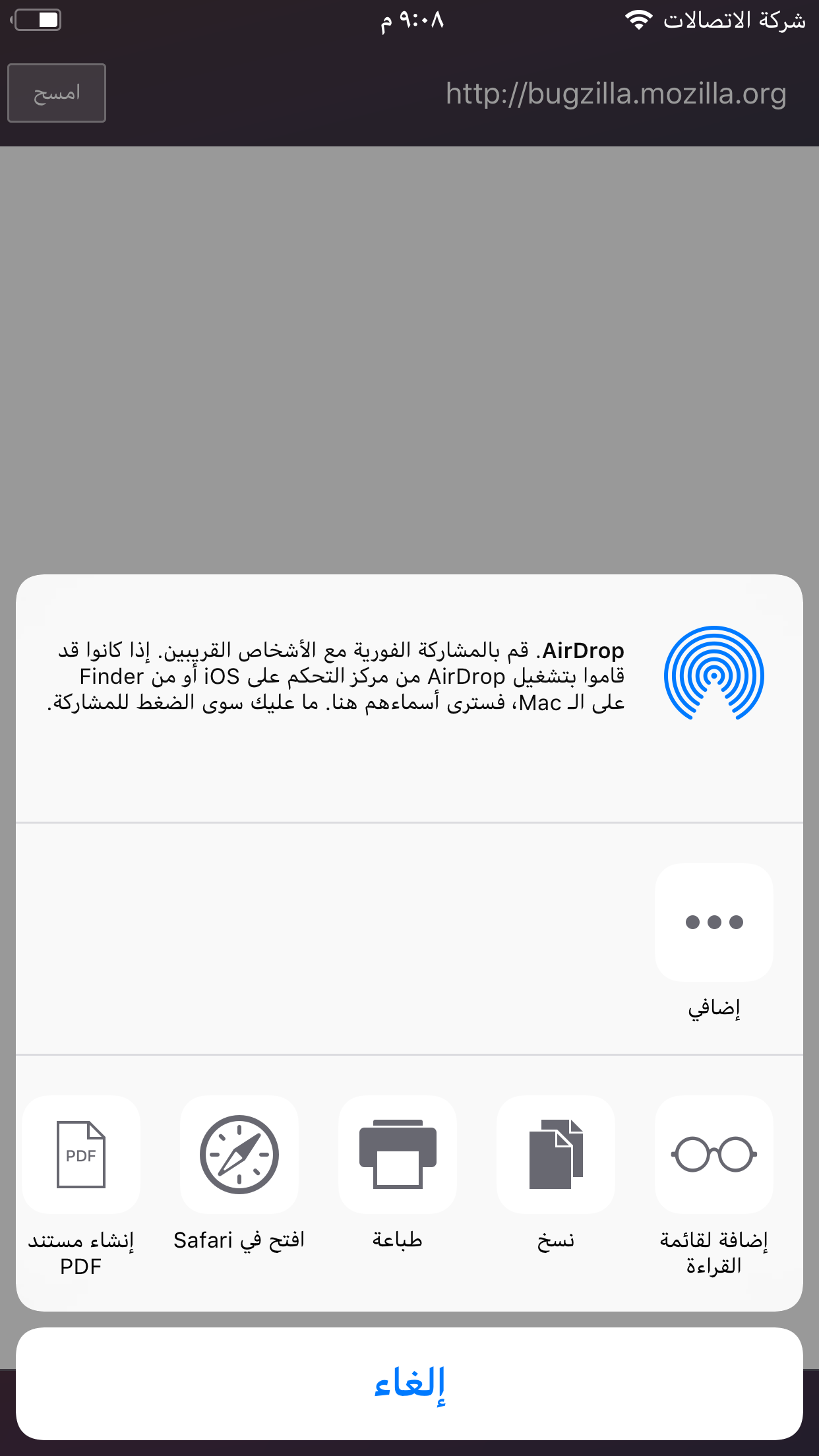Image resolution: width=819 pixels, height=1456 pixels.
Task: Copy the link with نسخ
Action: coord(555,1155)
